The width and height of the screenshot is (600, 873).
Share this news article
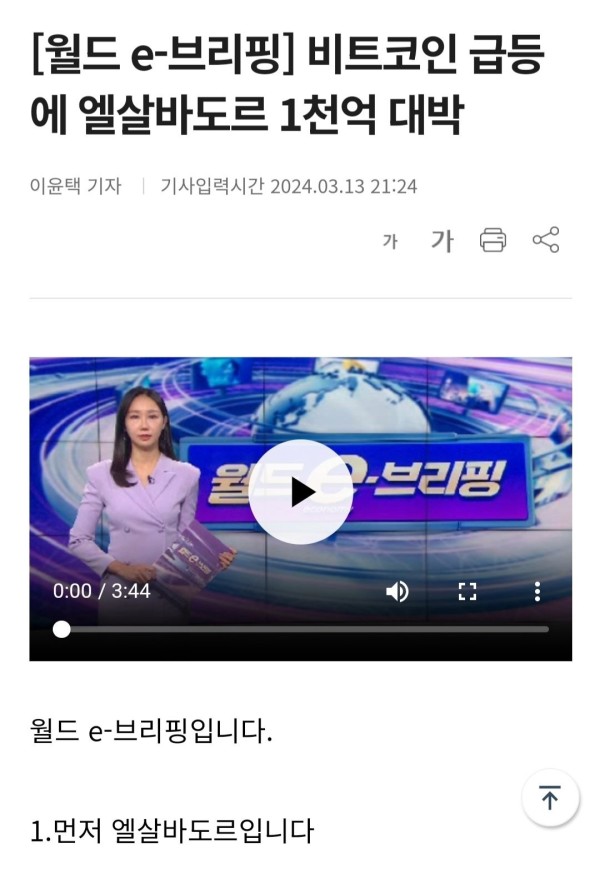tap(546, 240)
